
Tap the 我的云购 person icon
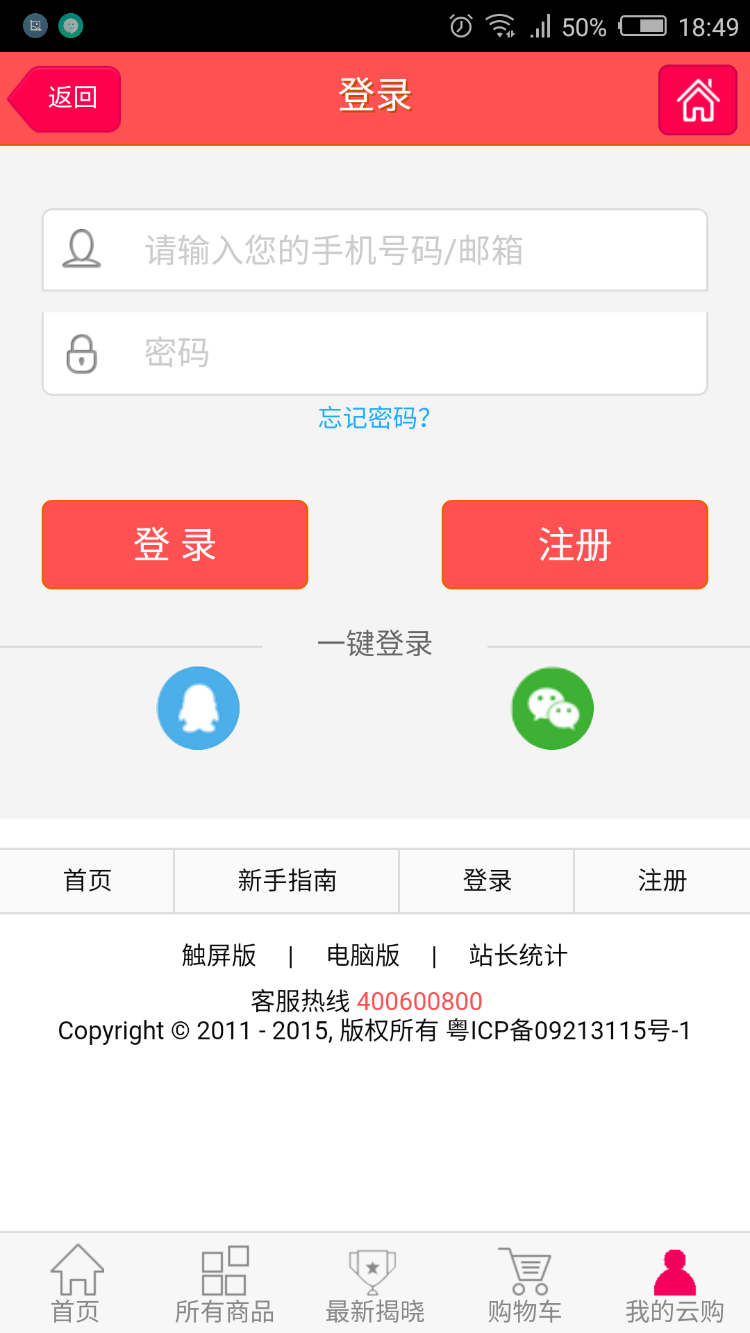674,1283
